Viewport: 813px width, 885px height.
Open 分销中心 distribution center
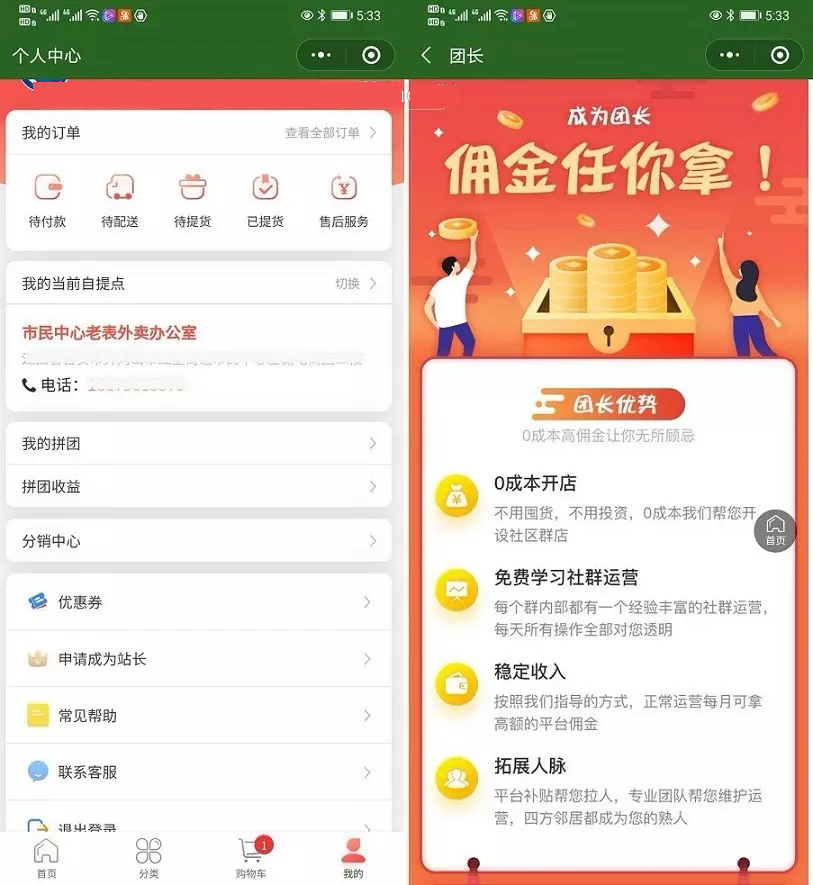(x=198, y=541)
